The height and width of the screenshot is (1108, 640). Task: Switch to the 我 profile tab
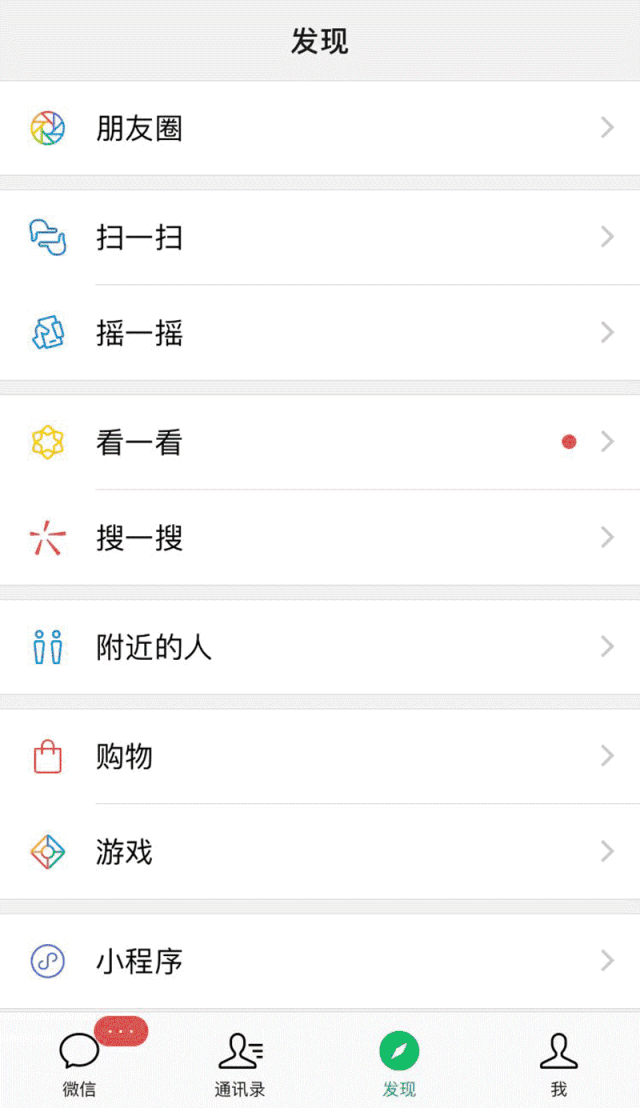tap(559, 1062)
